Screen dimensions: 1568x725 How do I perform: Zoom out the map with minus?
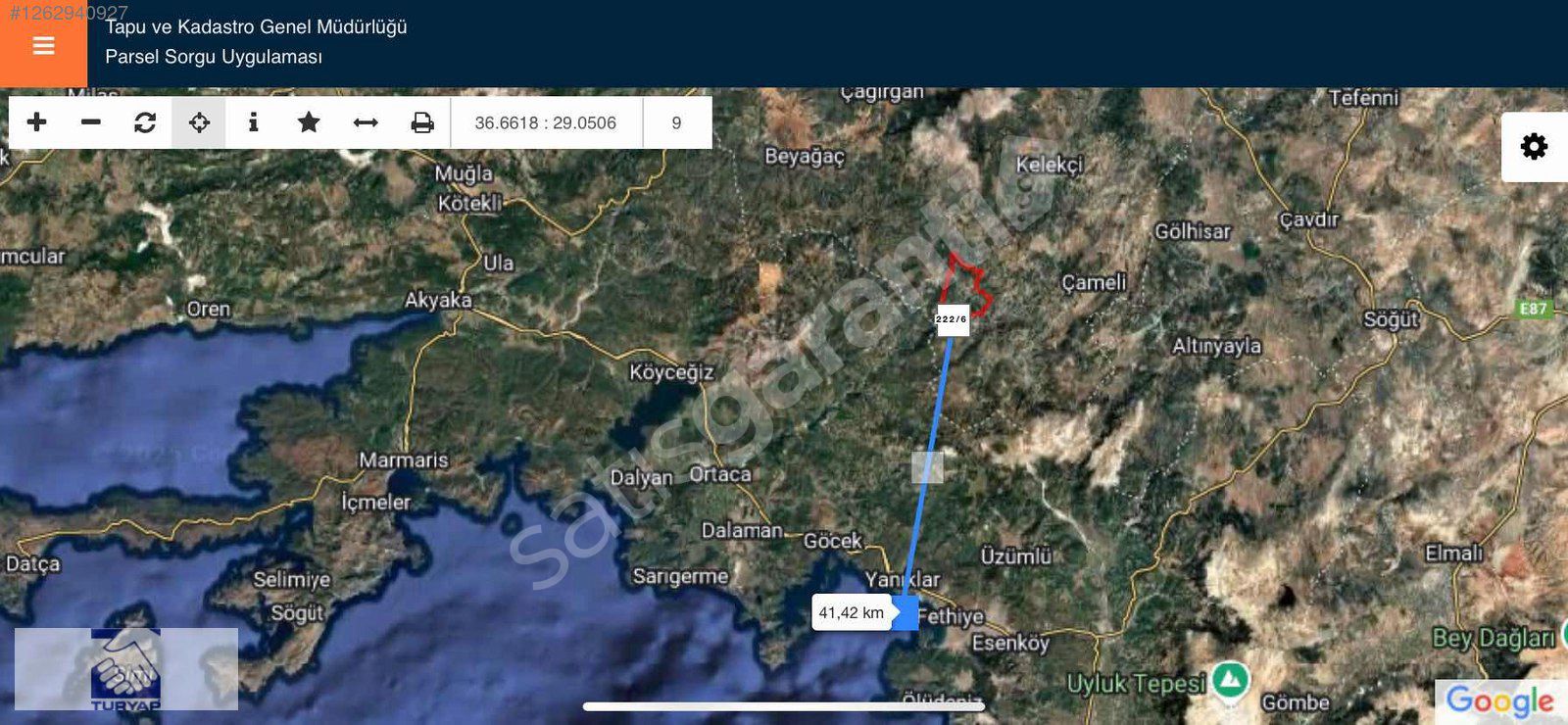(x=91, y=122)
